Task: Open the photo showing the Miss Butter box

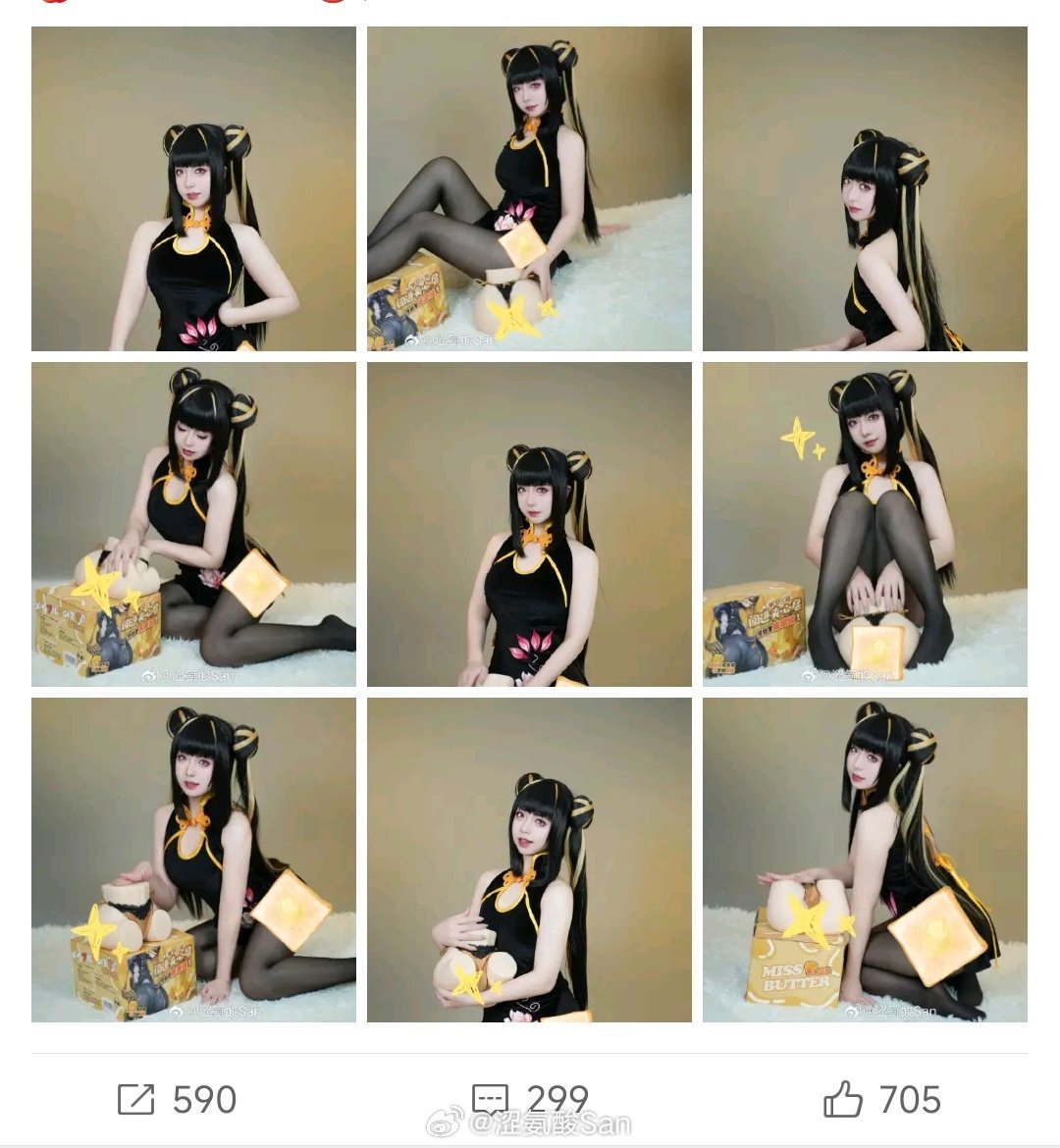Action: [865, 860]
